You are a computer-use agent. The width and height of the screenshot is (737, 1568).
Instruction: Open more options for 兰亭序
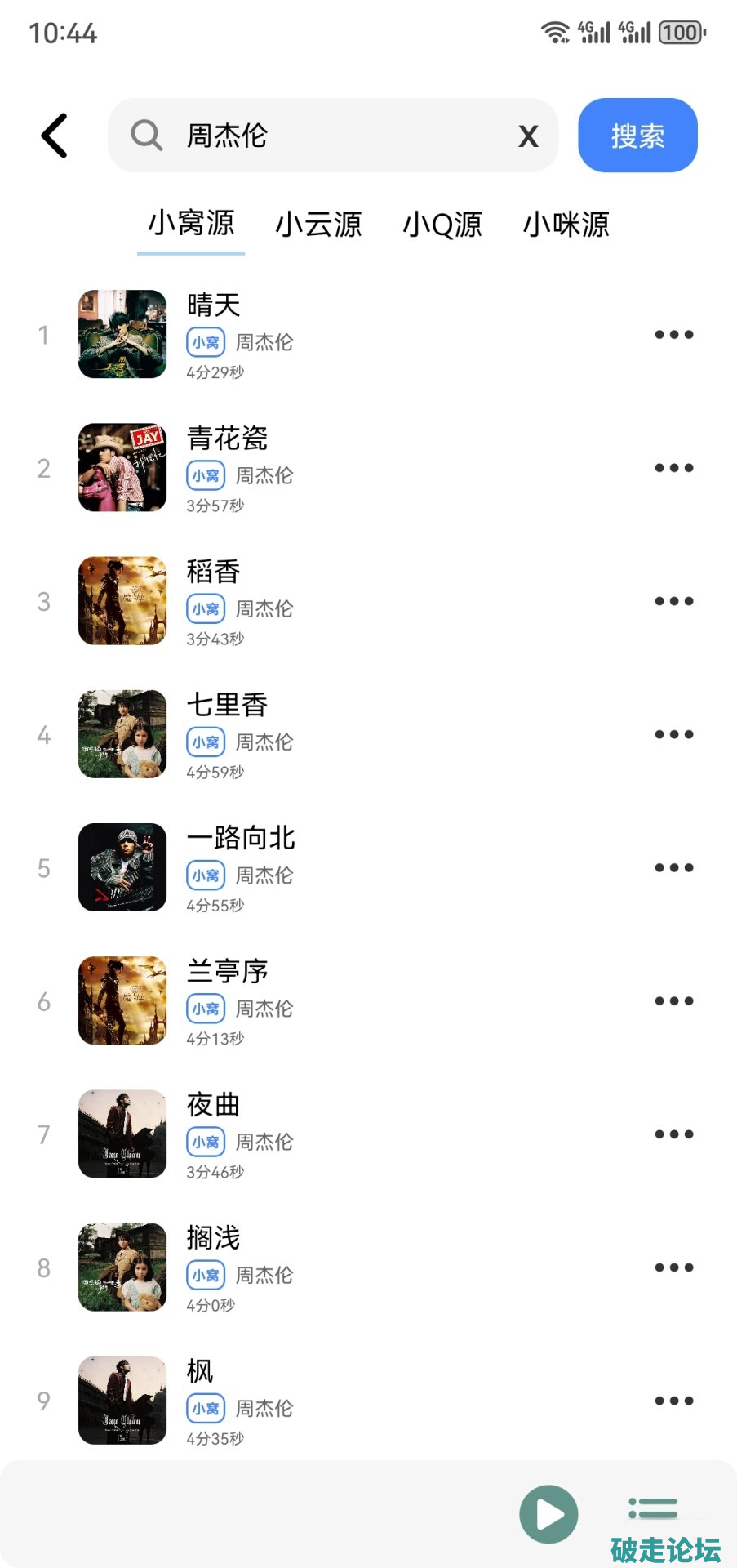click(x=674, y=1001)
